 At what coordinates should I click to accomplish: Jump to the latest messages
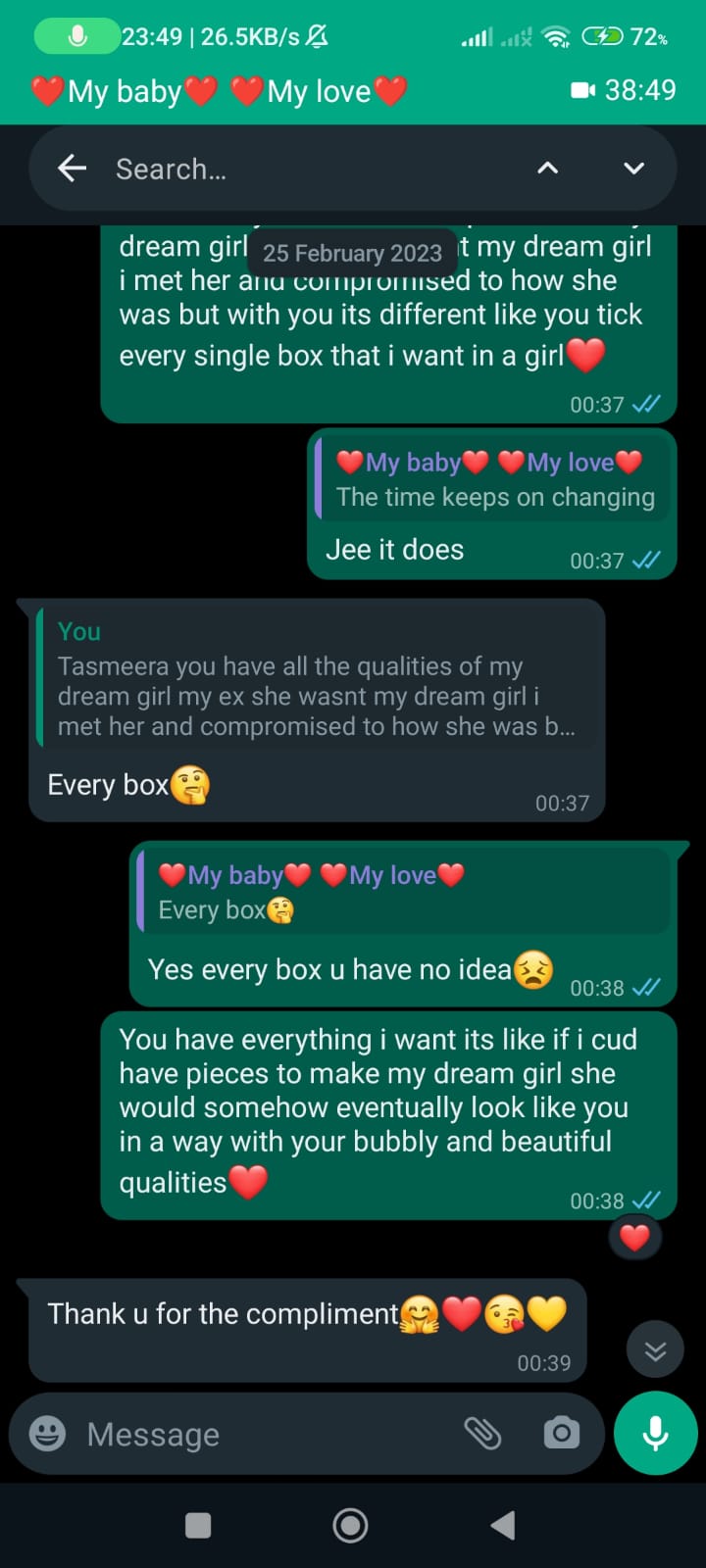click(x=655, y=1351)
